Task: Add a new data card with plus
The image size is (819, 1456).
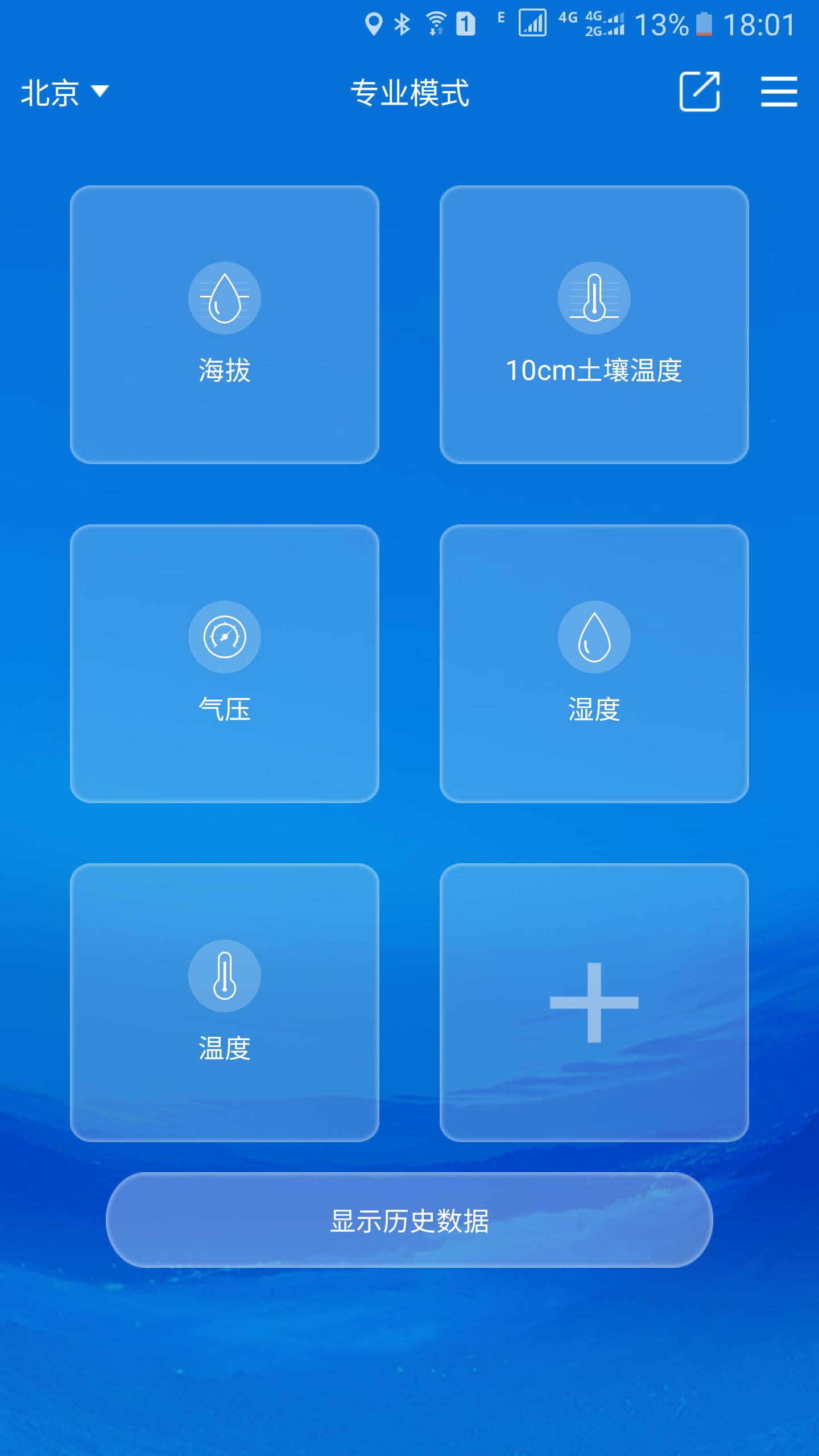Action: point(594,1002)
